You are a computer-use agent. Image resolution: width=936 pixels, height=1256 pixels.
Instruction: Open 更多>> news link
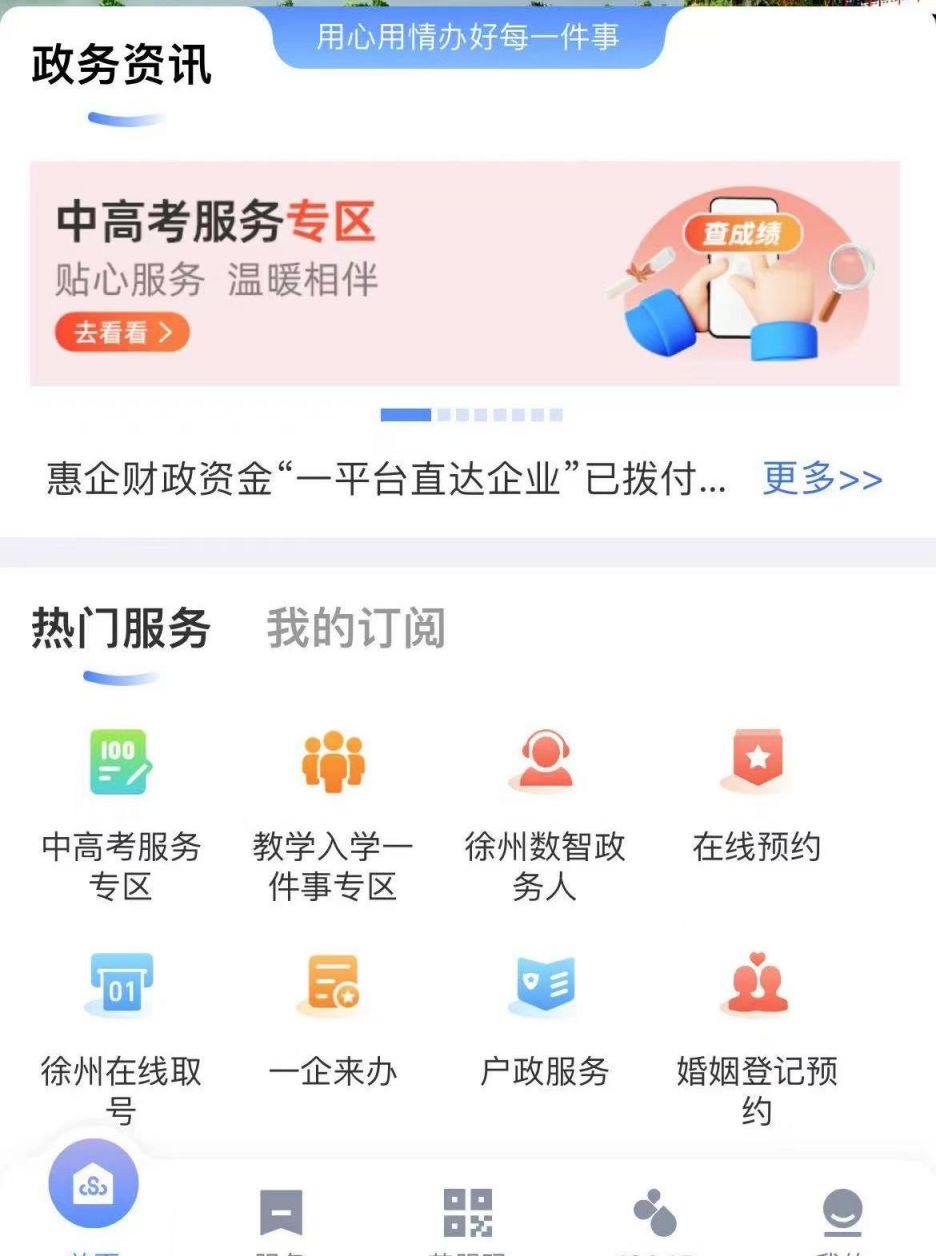point(822,479)
